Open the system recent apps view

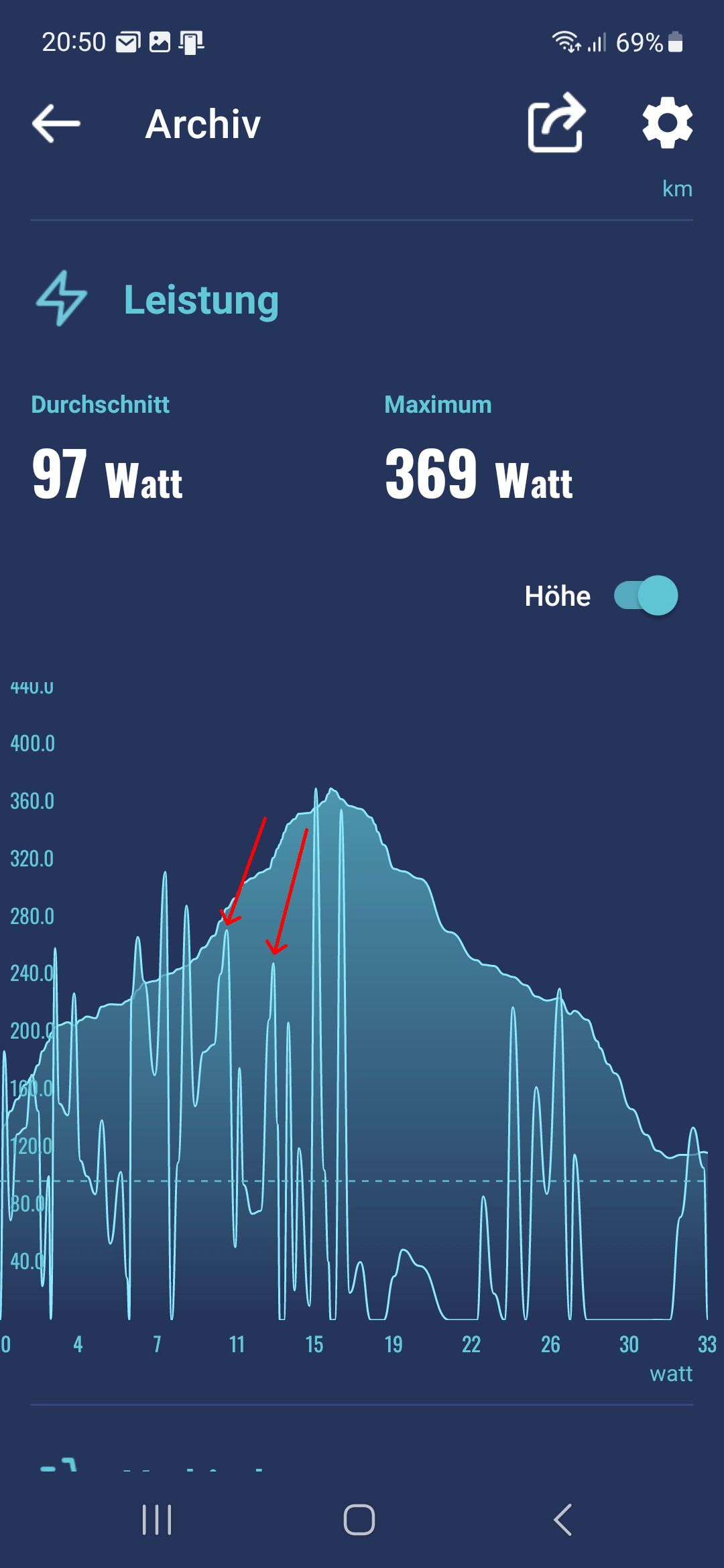click(x=157, y=1520)
